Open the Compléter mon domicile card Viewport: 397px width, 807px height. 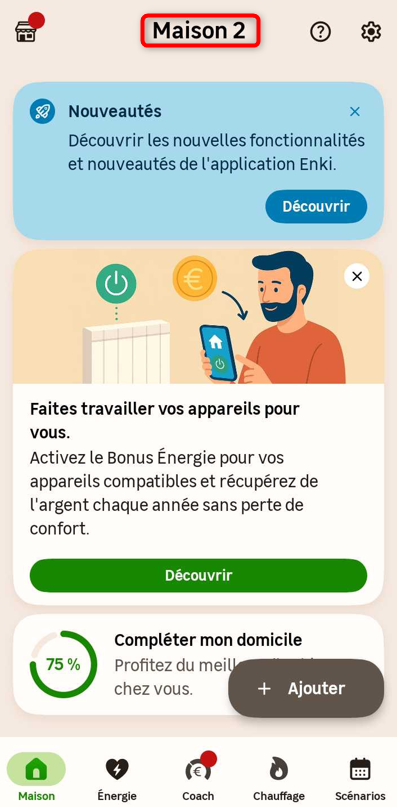pos(198,664)
